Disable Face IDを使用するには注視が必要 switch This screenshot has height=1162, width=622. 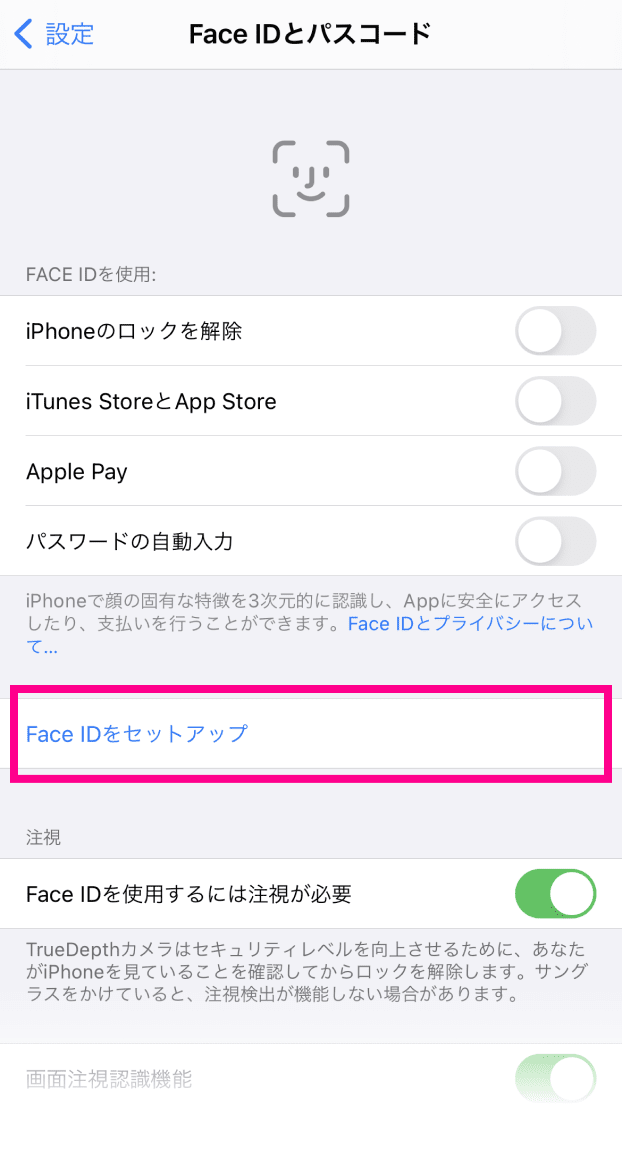pyautogui.click(x=555, y=894)
